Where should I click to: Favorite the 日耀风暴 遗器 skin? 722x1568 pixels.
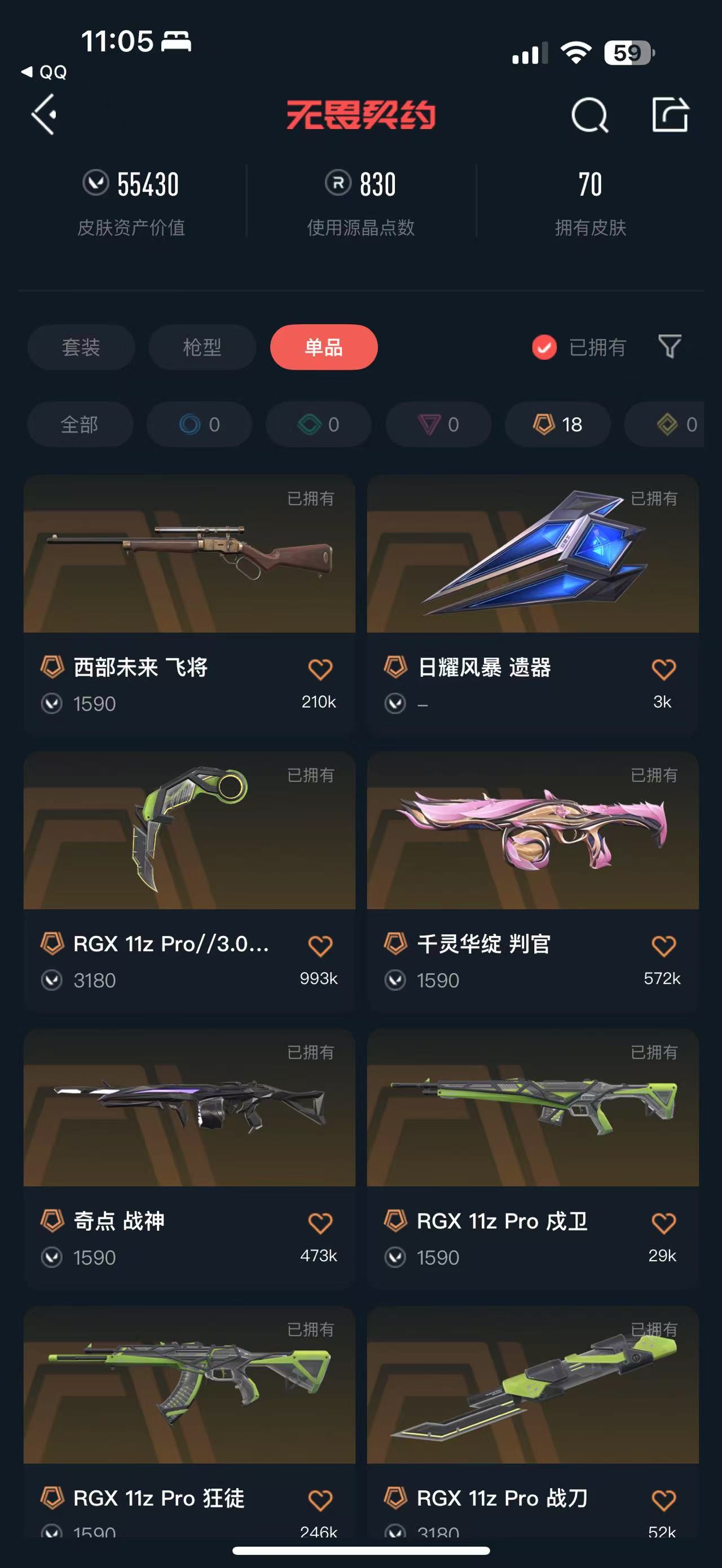point(663,670)
